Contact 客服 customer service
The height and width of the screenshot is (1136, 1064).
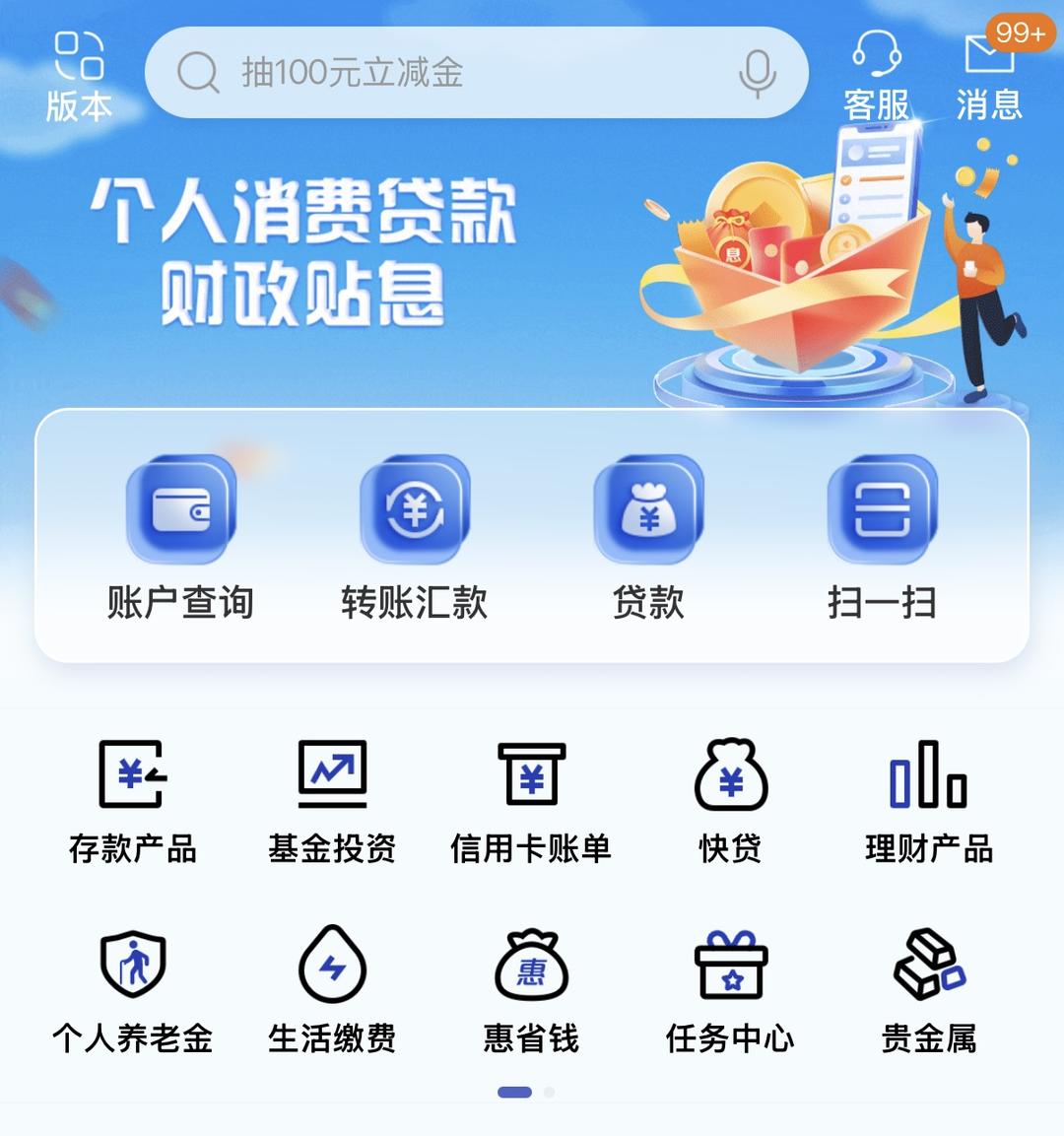(x=876, y=75)
